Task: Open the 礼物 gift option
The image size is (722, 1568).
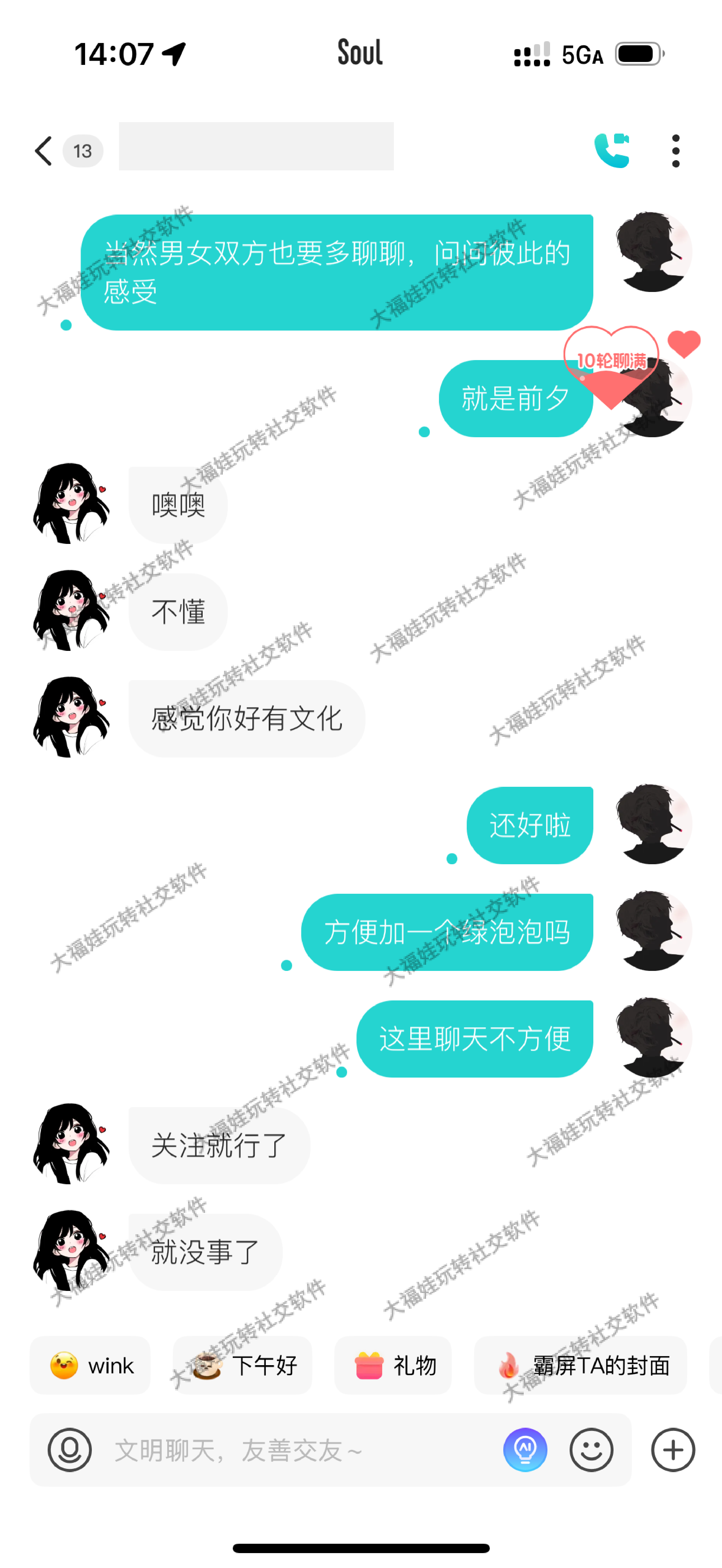Action: (x=393, y=1365)
